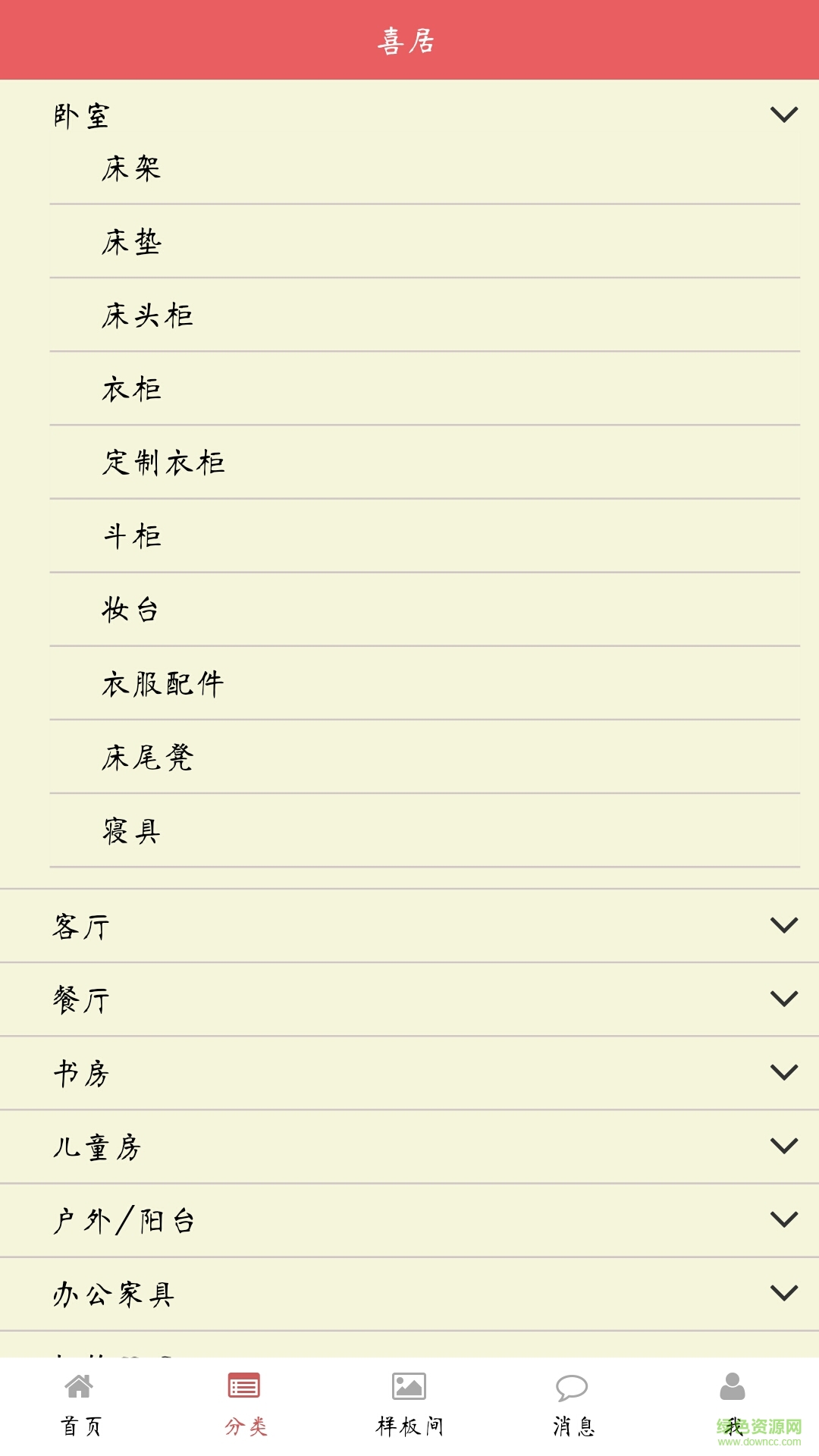Click the 喜居 title bar
The width and height of the screenshot is (819, 1456).
(x=406, y=38)
